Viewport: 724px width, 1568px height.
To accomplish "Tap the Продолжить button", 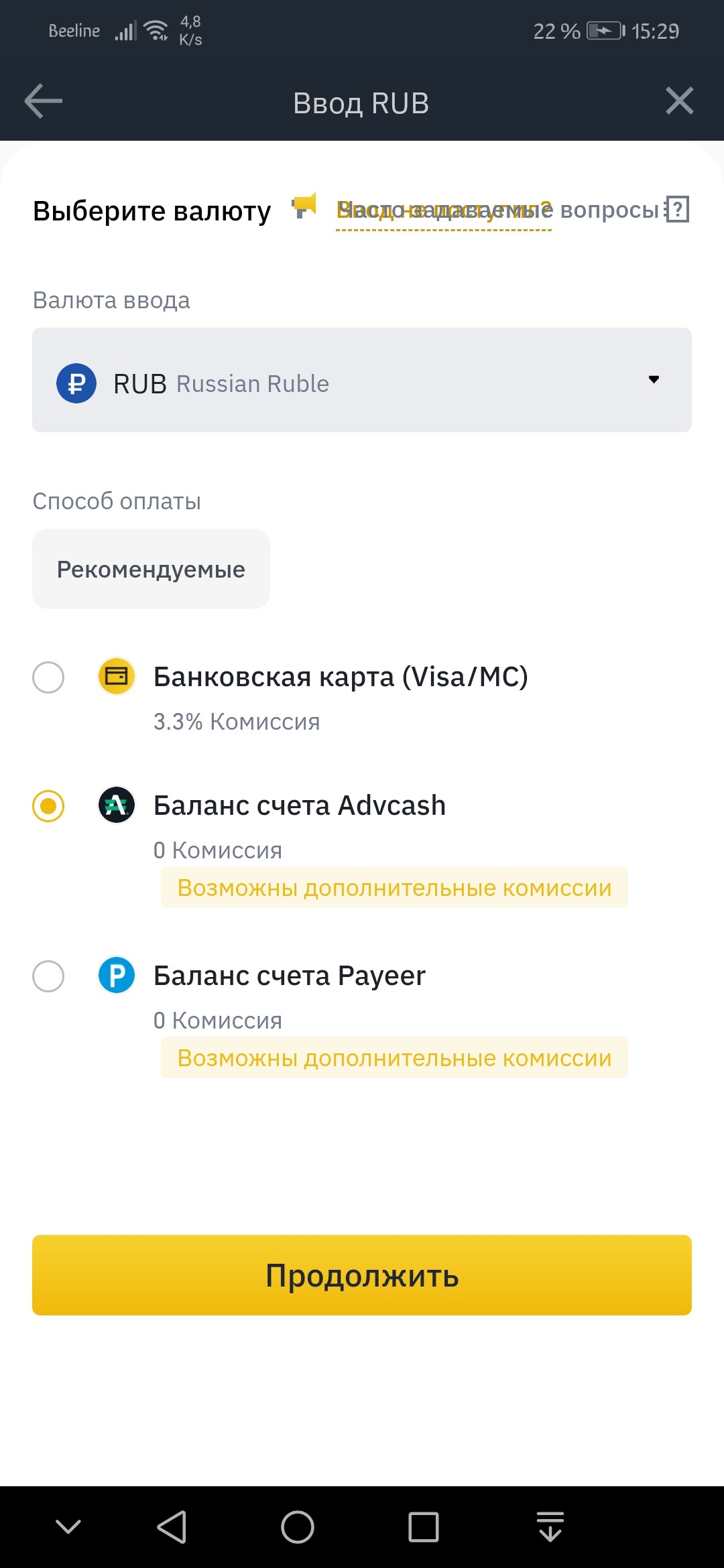I will 362,1275.
